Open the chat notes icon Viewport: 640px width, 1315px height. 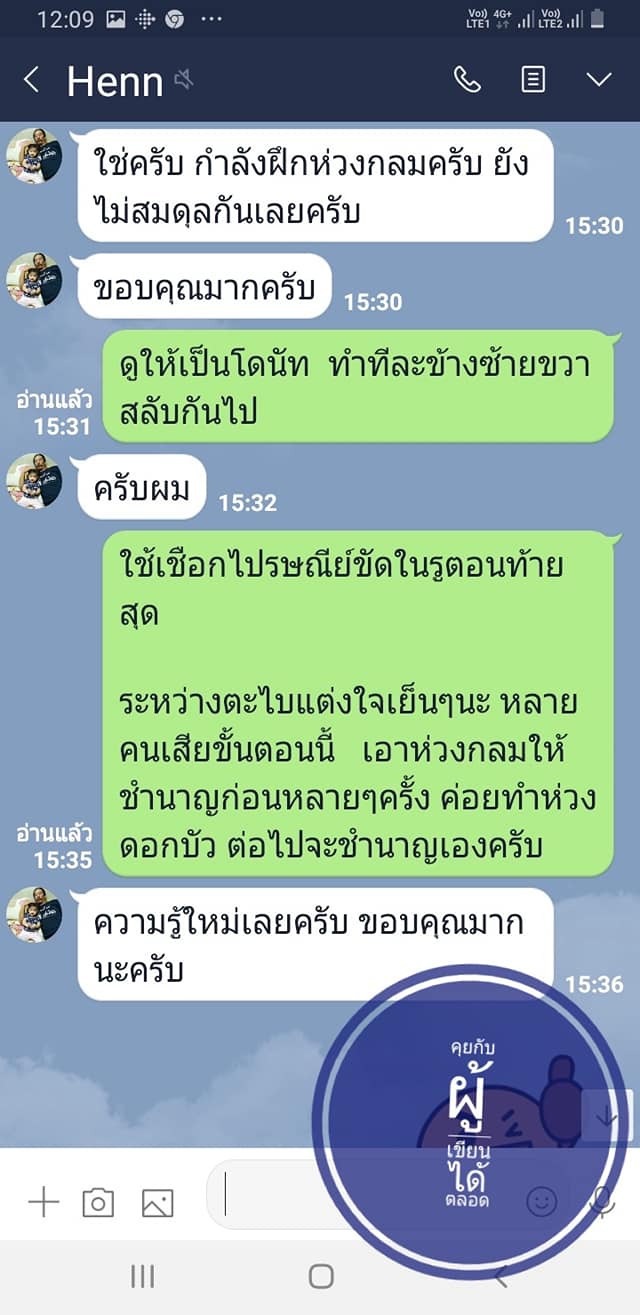coord(533,80)
